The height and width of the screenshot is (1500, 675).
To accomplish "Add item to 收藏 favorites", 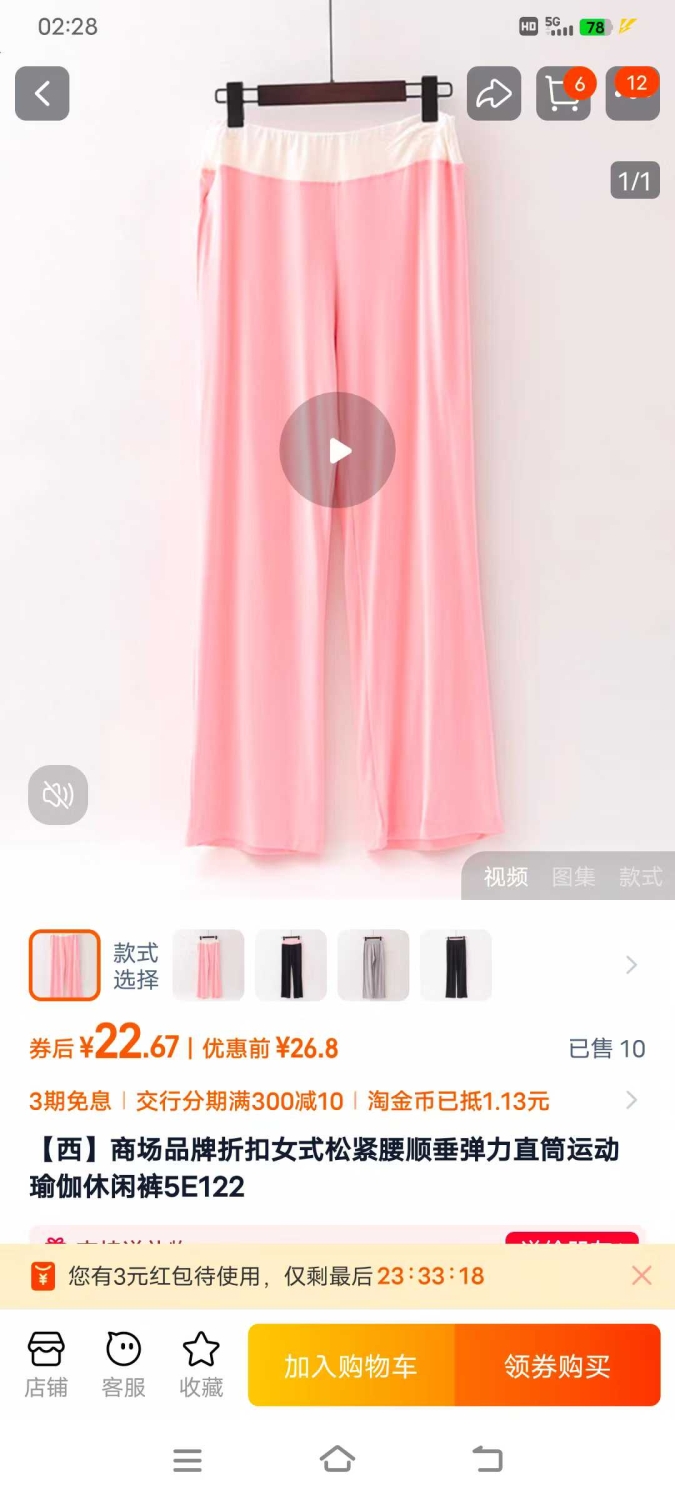I will pos(201,1366).
